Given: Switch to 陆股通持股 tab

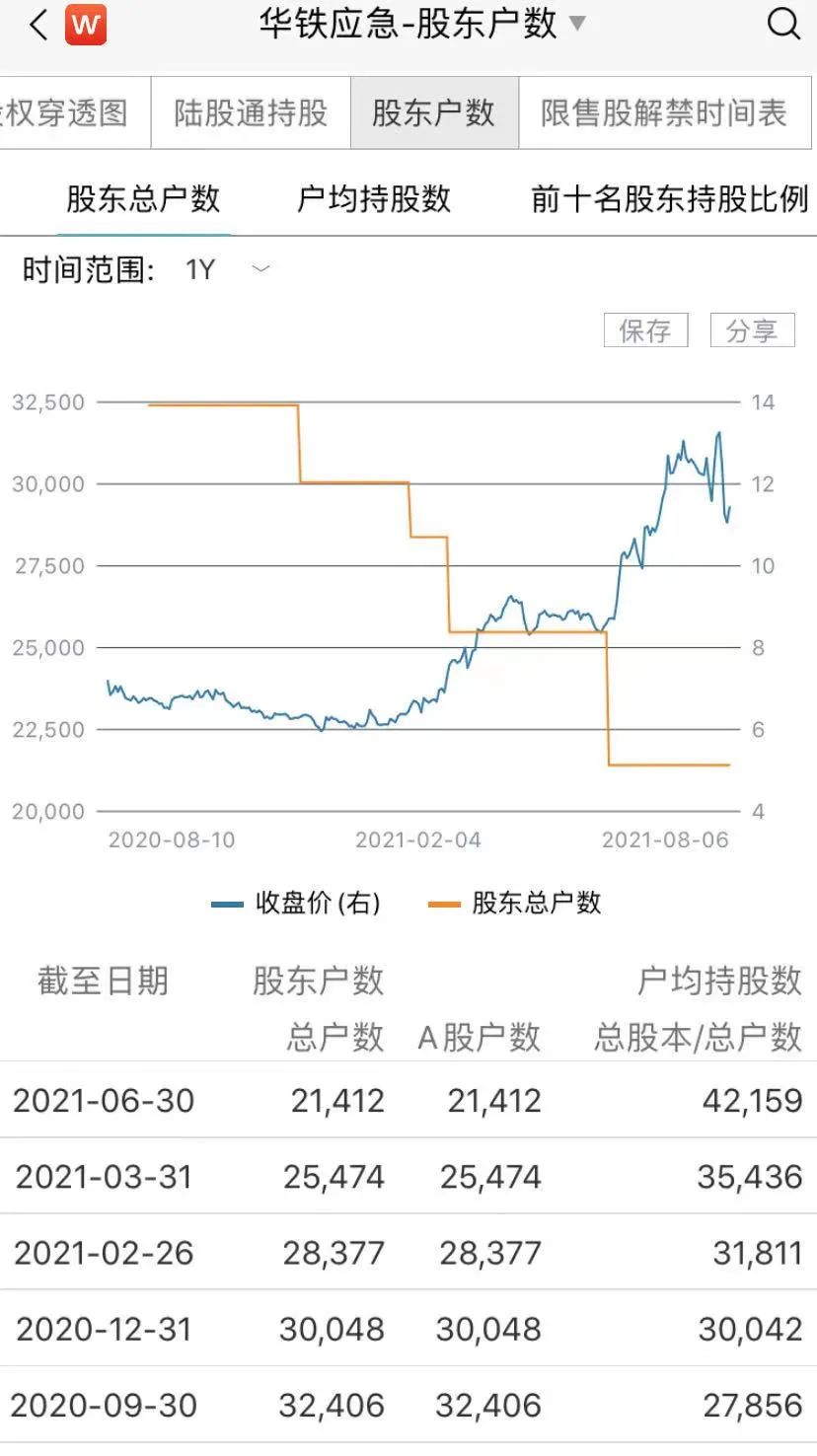Looking at the screenshot, I should 250,111.
